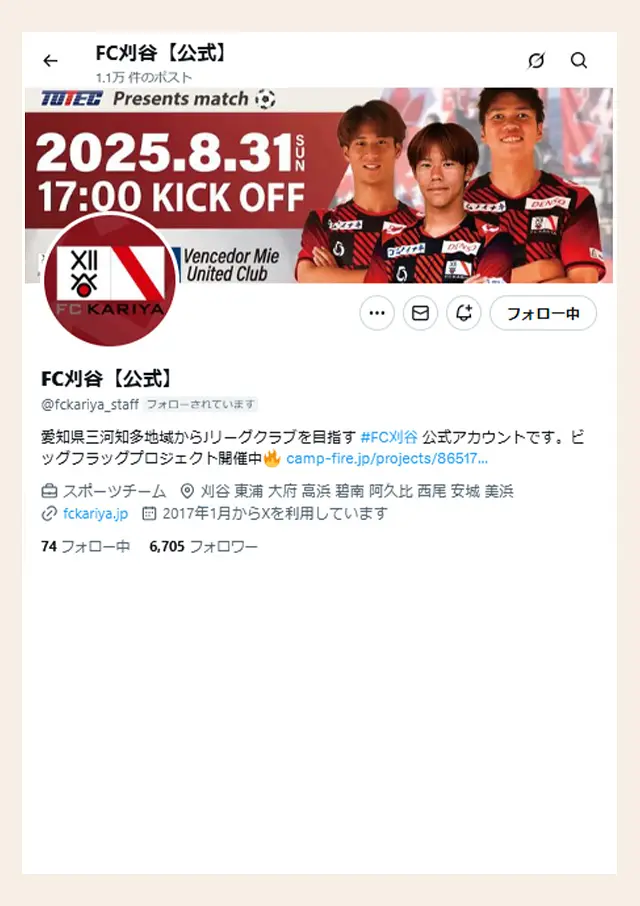Open the Grok icon in the header
Viewport: 640px width, 906px height.
tap(537, 61)
